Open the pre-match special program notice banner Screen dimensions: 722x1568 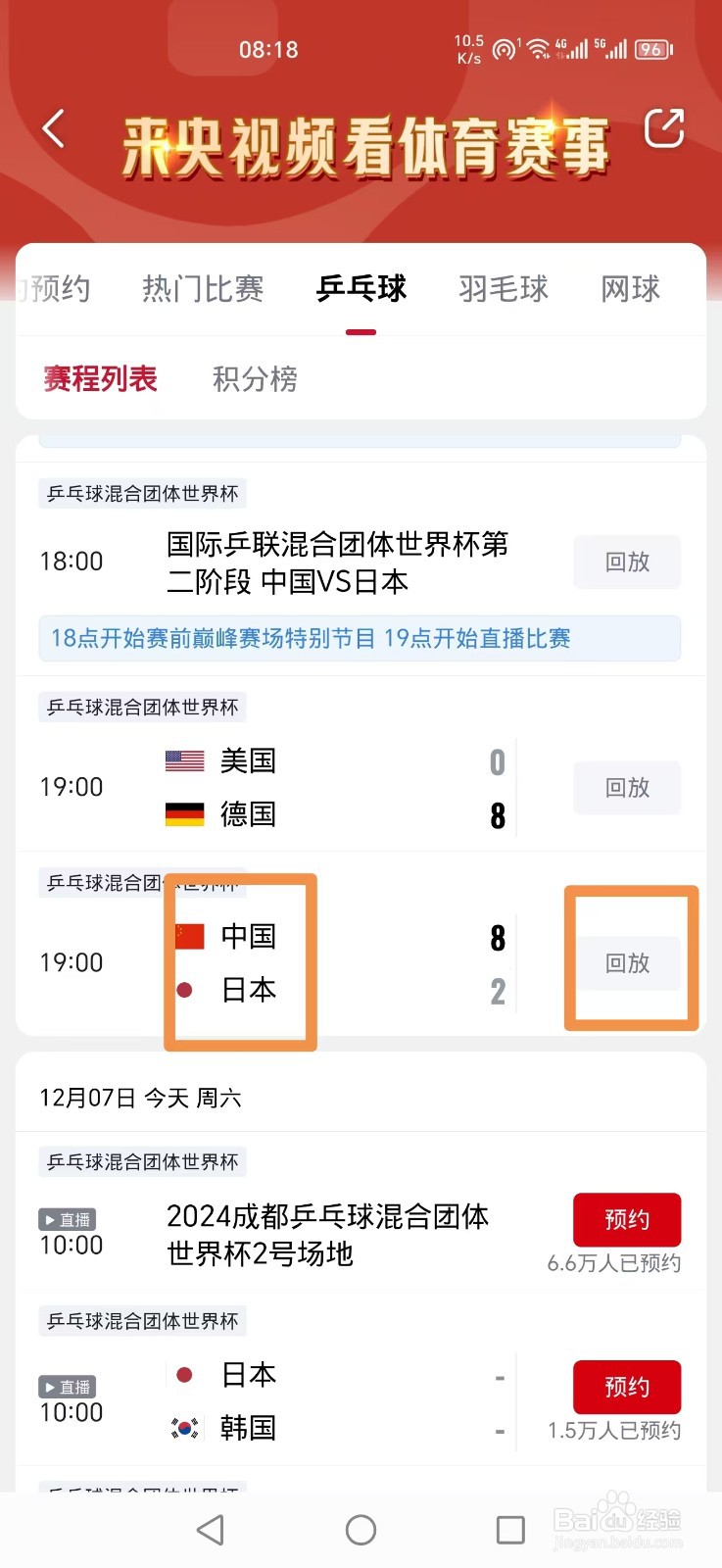click(361, 638)
